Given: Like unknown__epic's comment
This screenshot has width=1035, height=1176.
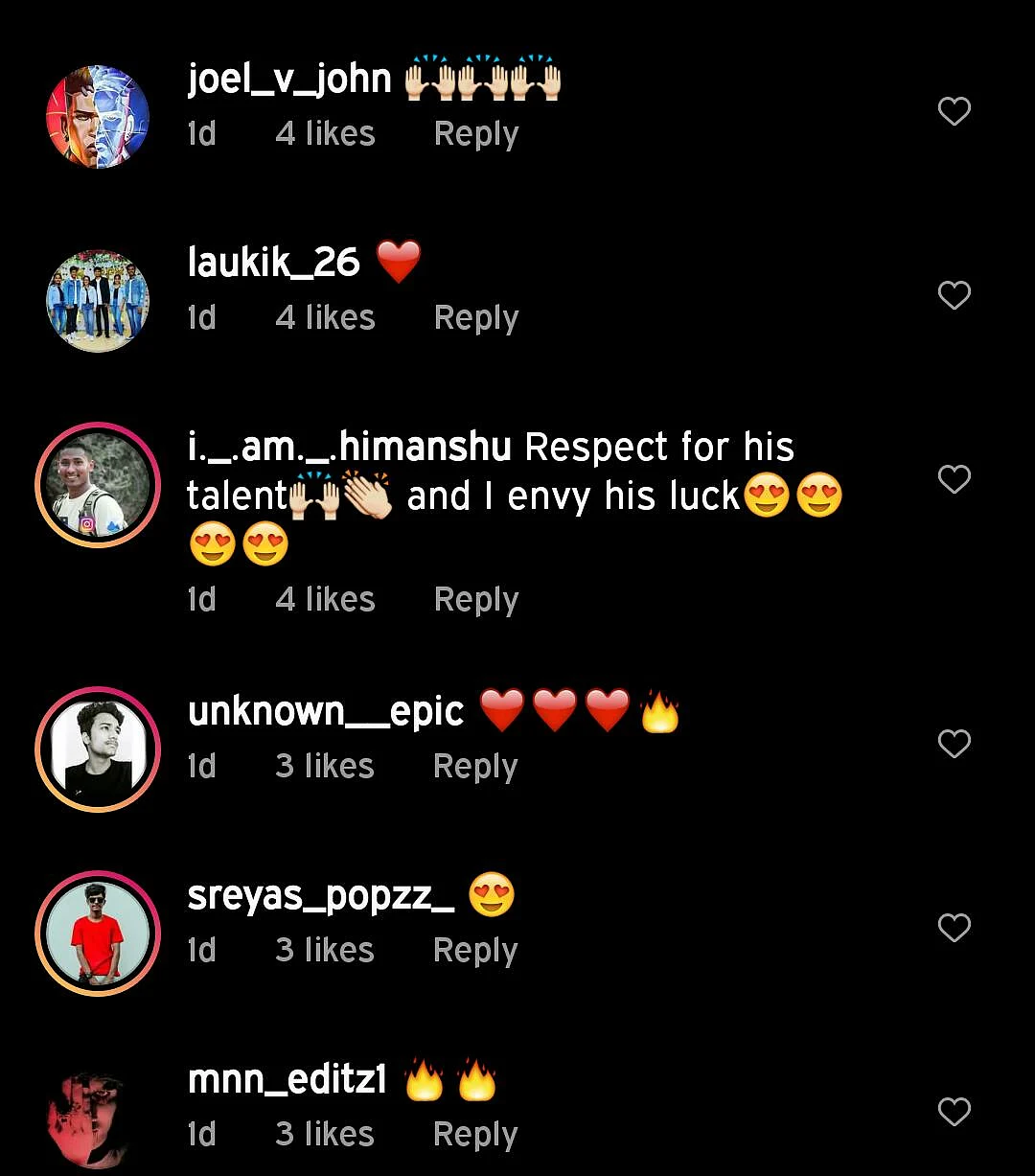Looking at the screenshot, I should click(x=954, y=743).
